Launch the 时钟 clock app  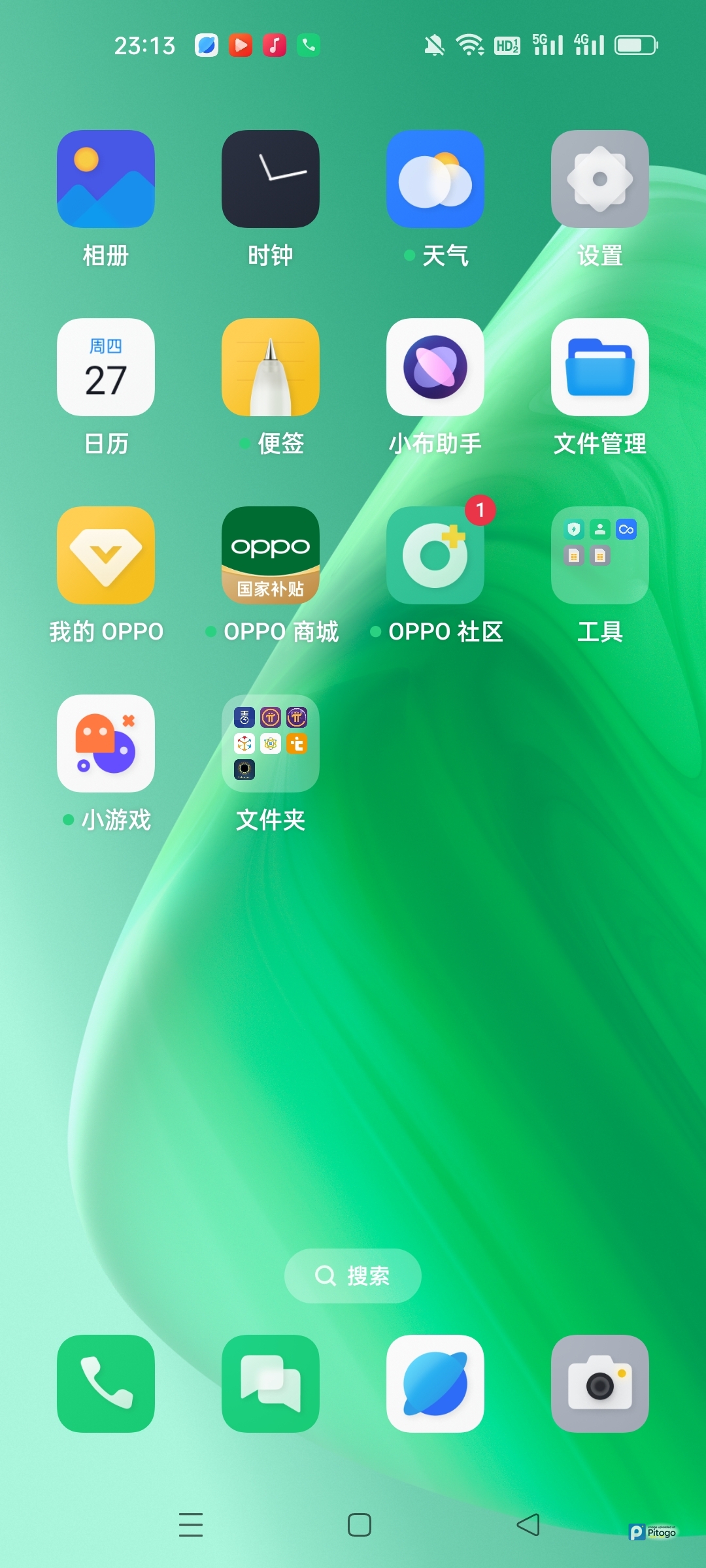tap(271, 179)
